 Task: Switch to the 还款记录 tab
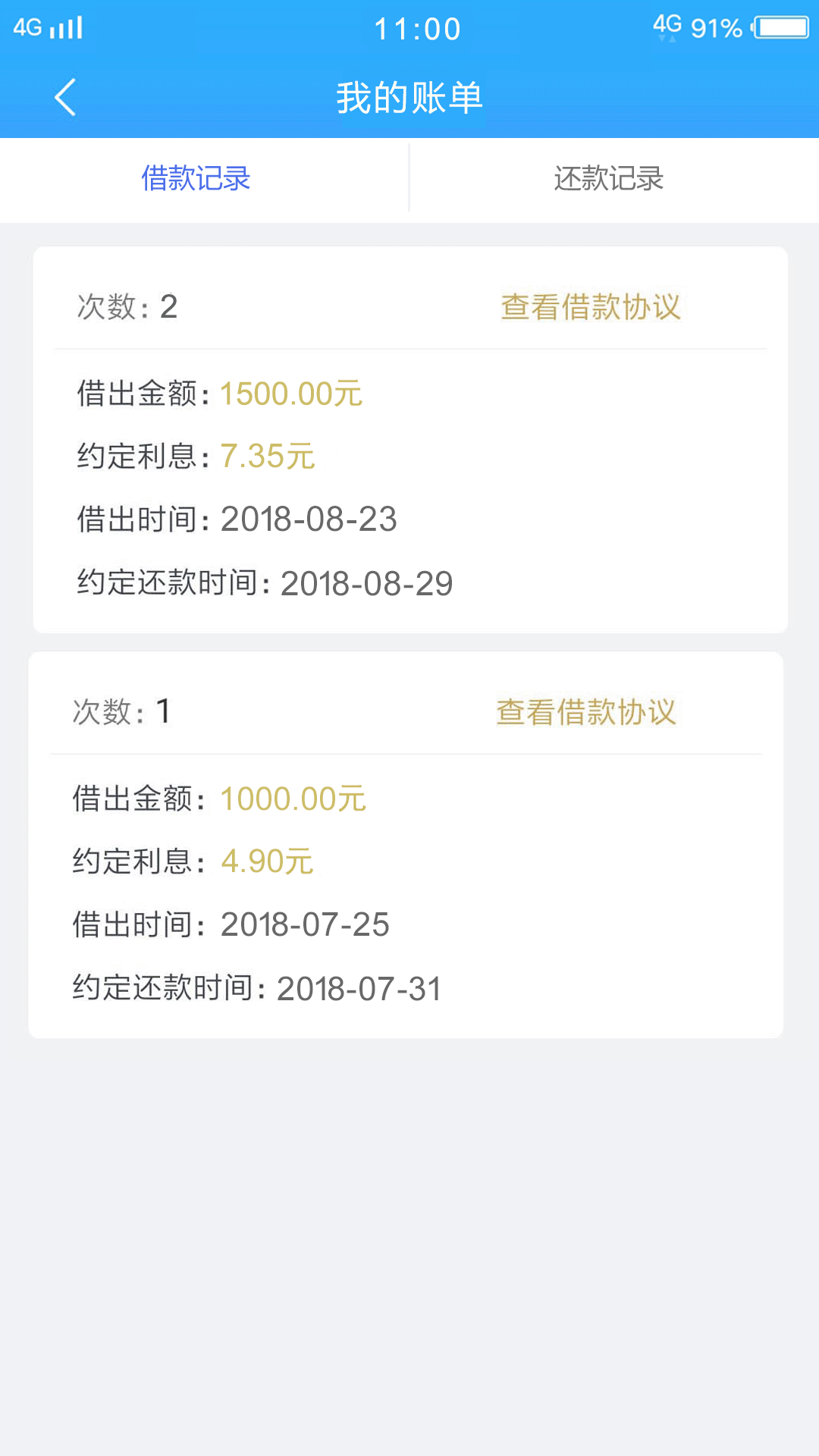tap(609, 179)
